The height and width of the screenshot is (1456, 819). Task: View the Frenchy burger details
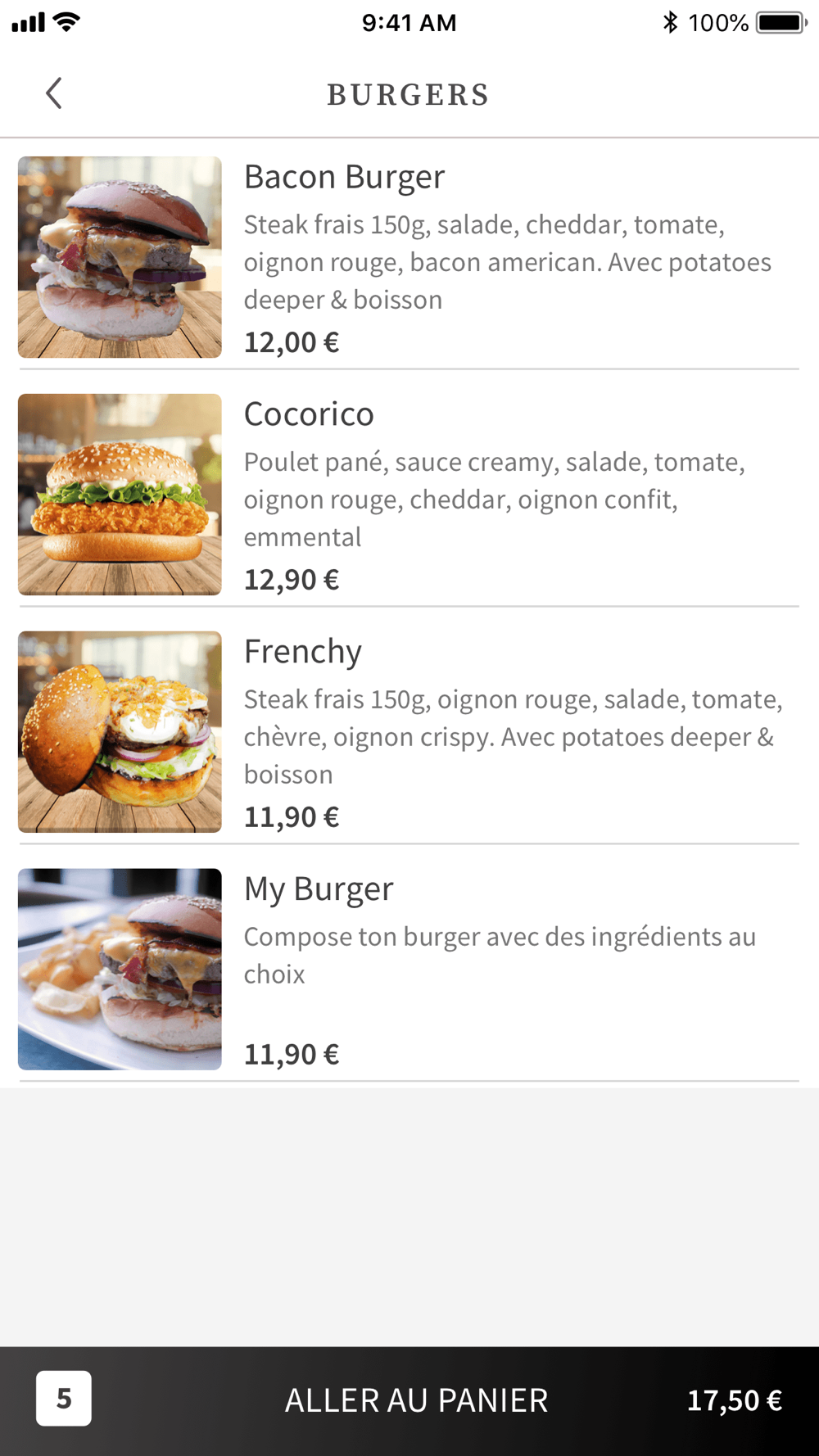tap(409, 732)
